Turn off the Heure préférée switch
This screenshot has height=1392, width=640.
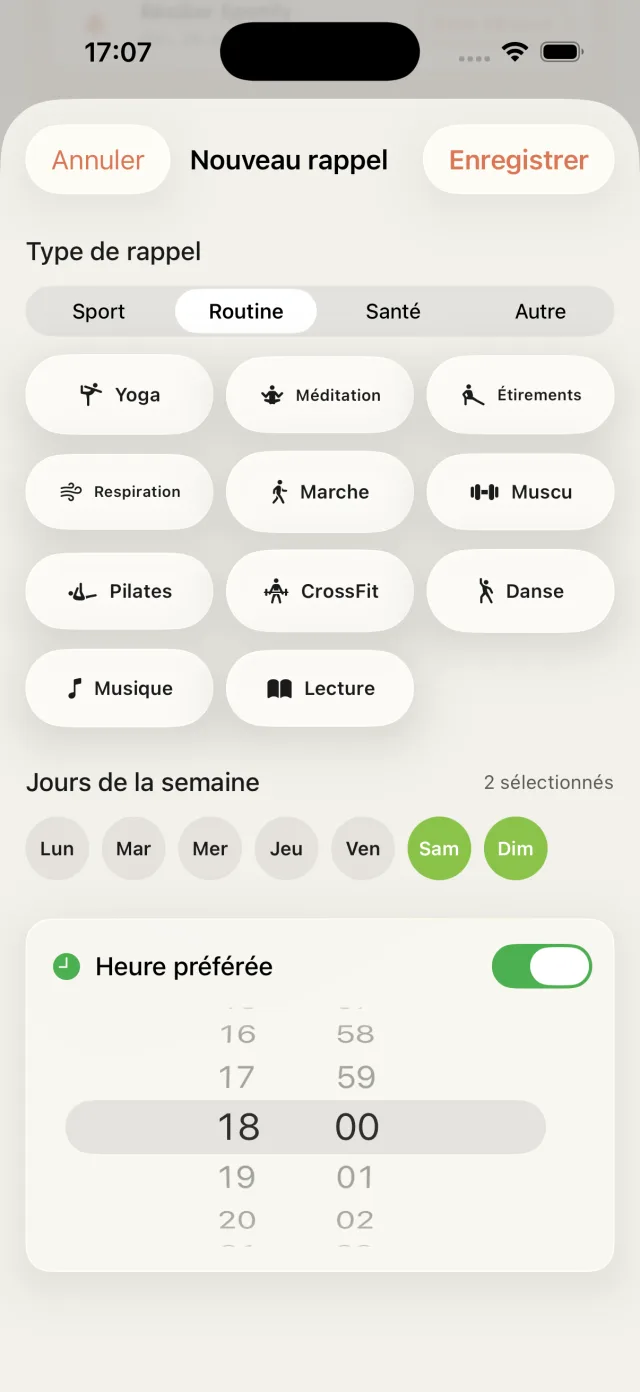tap(541, 967)
